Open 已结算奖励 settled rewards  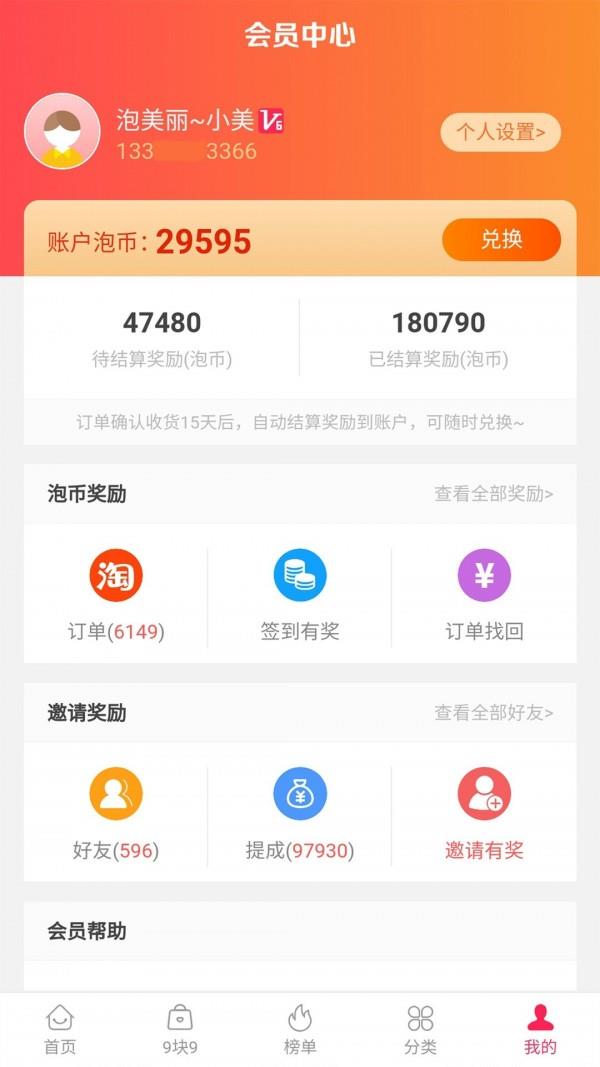click(438, 338)
